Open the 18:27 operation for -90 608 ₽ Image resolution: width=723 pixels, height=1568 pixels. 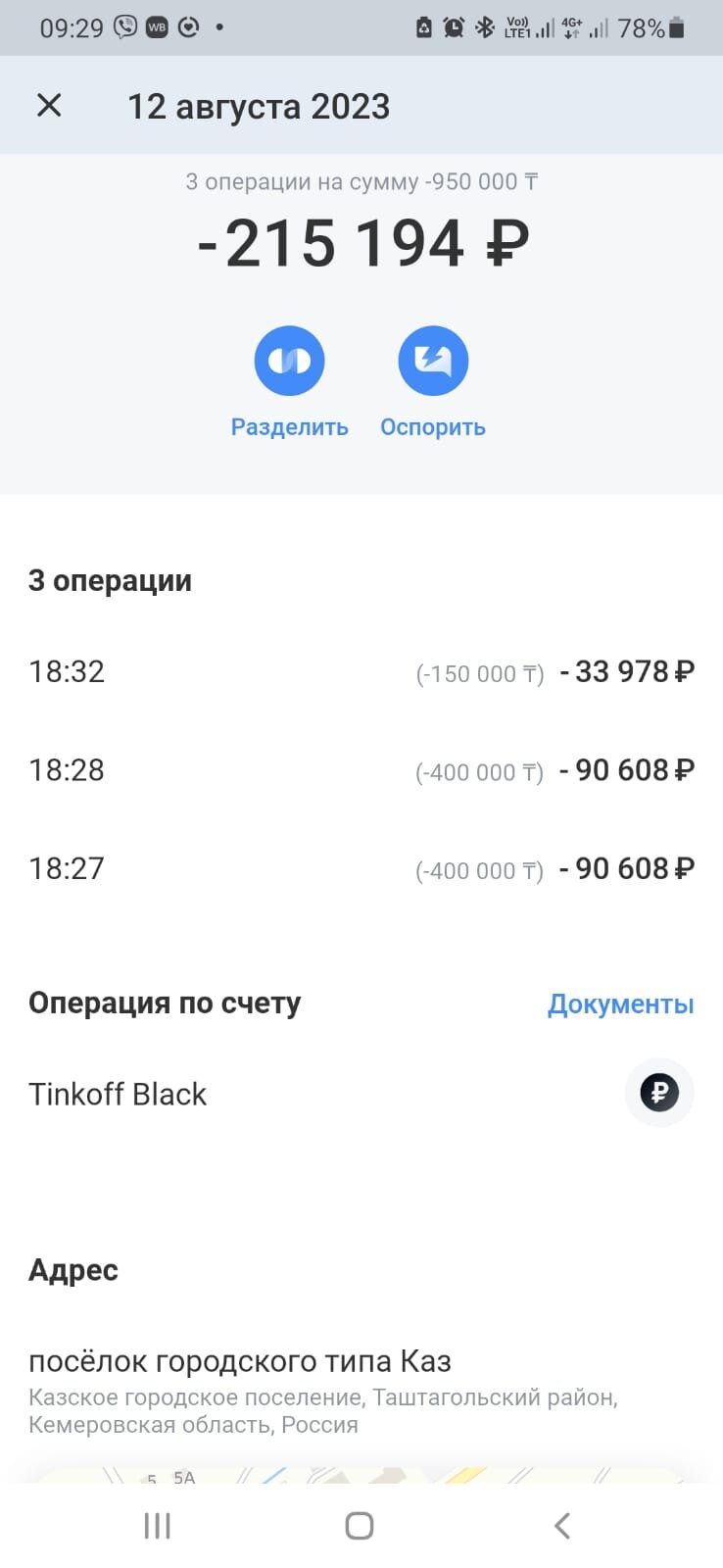361,868
